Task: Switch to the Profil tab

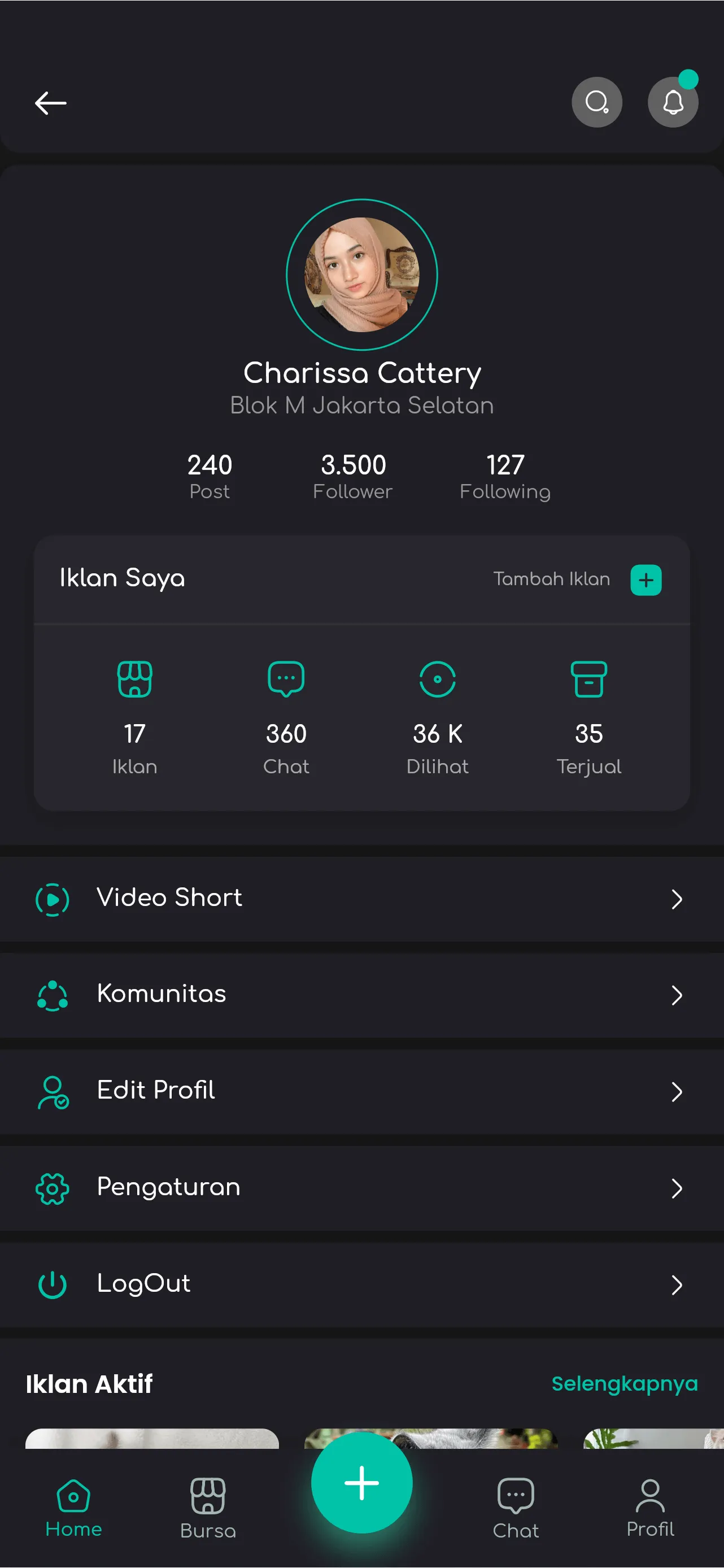Action: [650, 1508]
